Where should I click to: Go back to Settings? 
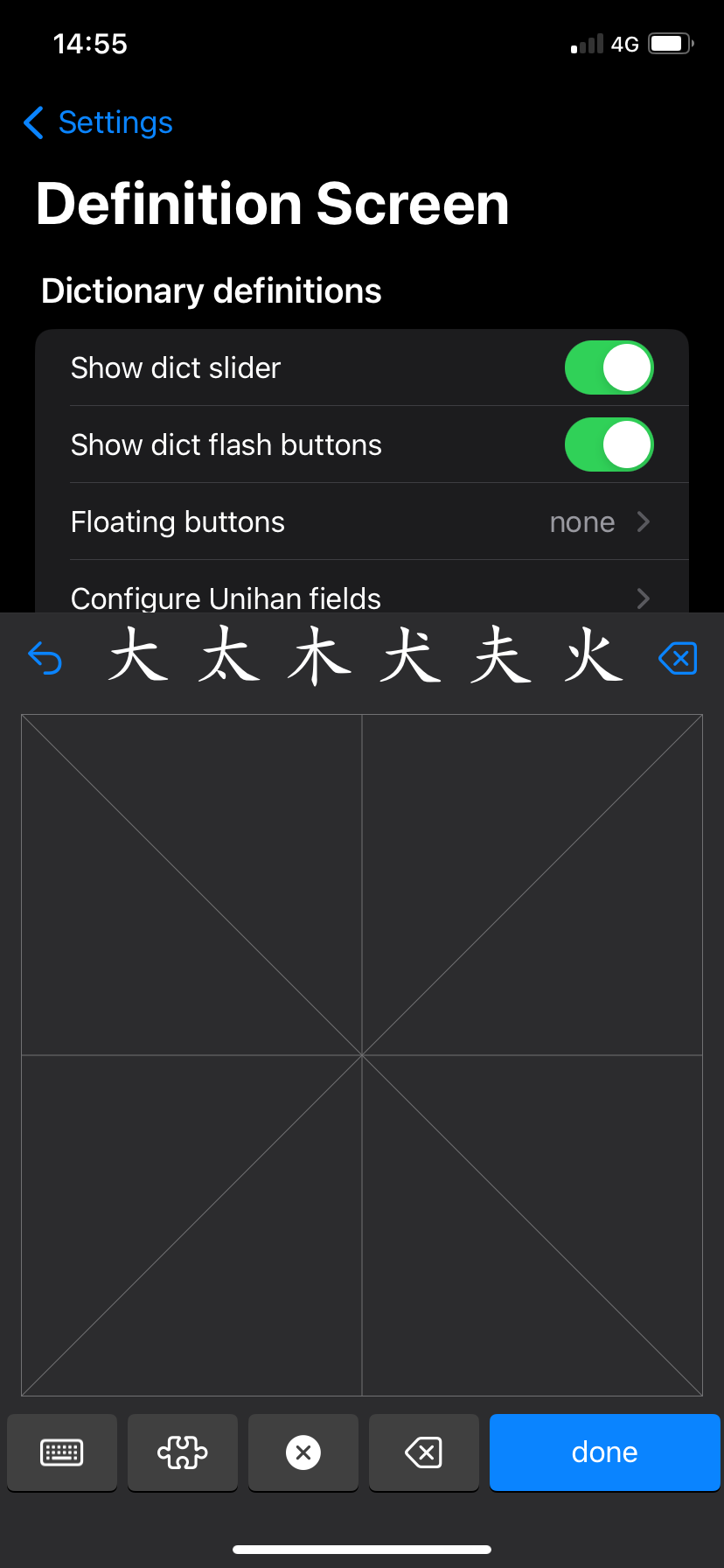coord(98,122)
